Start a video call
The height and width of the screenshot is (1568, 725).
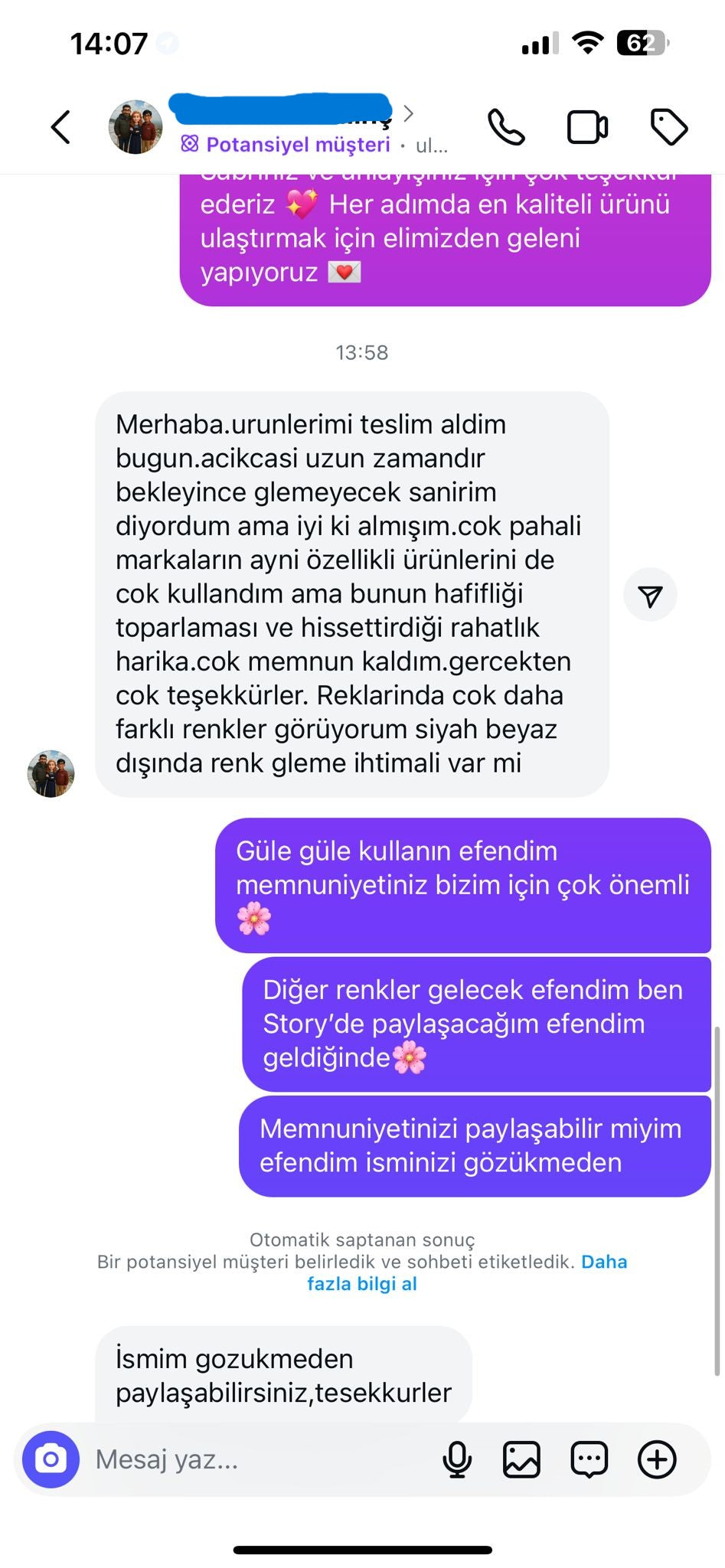coord(587,127)
